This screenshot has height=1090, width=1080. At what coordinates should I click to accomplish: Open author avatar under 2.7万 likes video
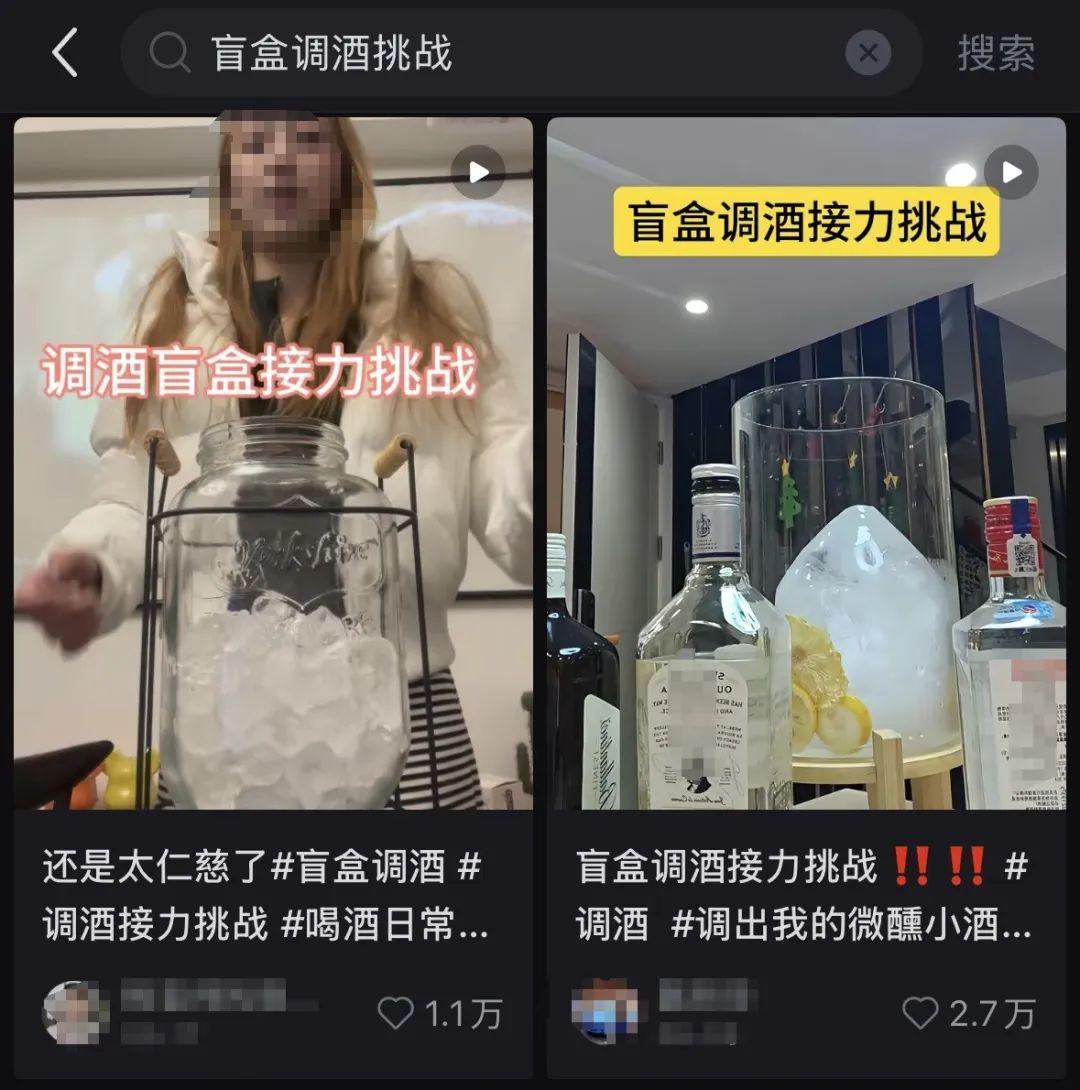coord(604,1012)
